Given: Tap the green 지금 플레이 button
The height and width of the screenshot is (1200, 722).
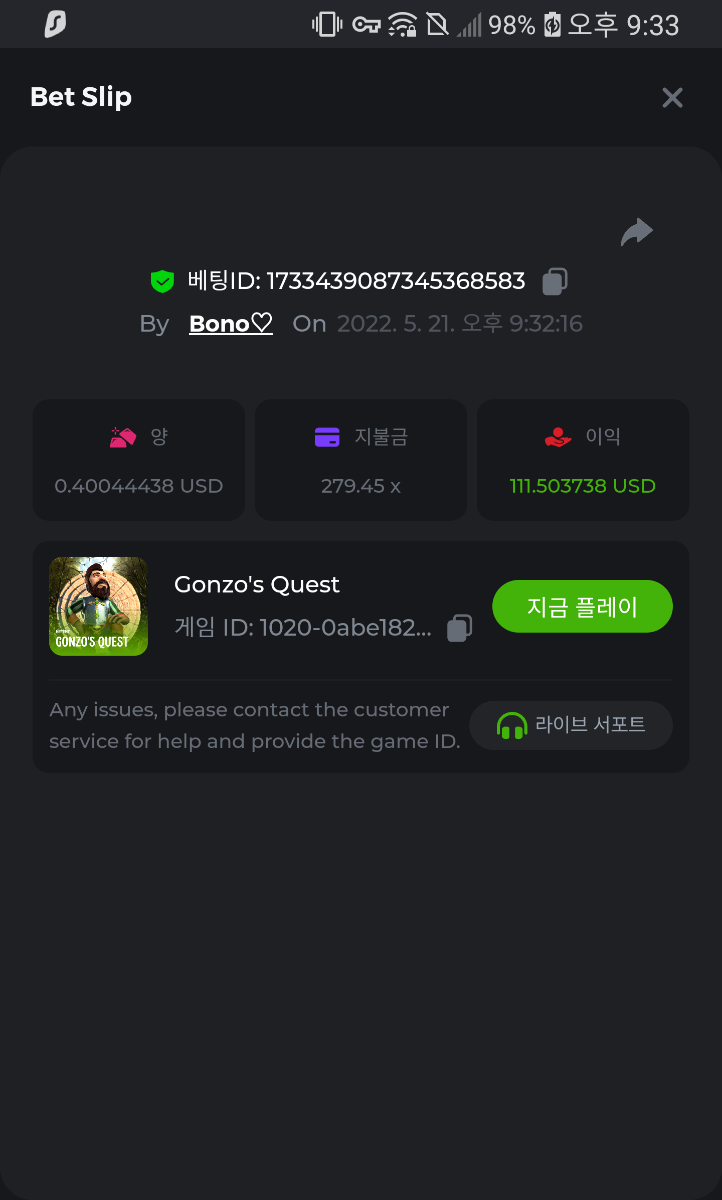Looking at the screenshot, I should (582, 607).
